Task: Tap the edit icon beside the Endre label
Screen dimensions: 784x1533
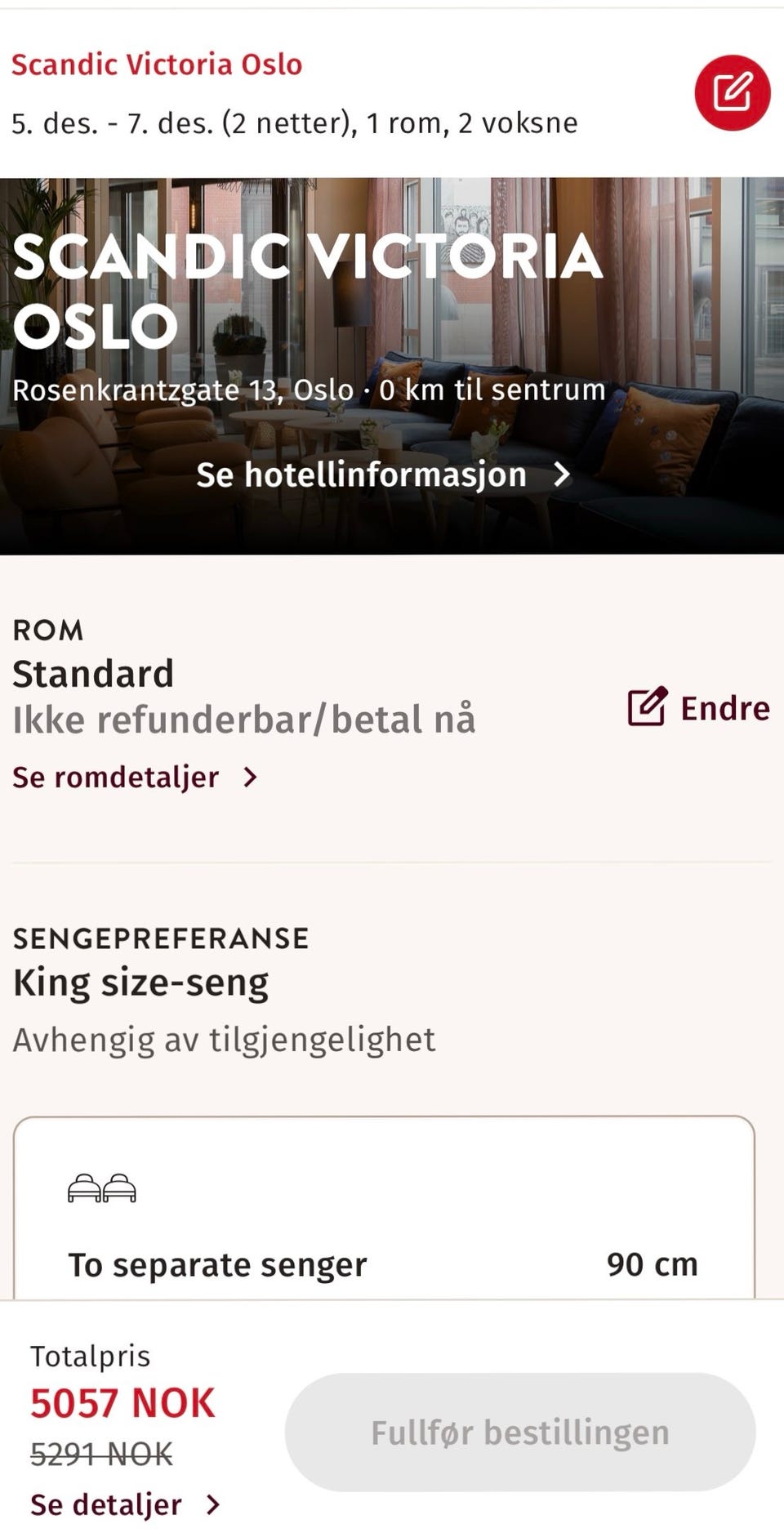Action: 647,707
